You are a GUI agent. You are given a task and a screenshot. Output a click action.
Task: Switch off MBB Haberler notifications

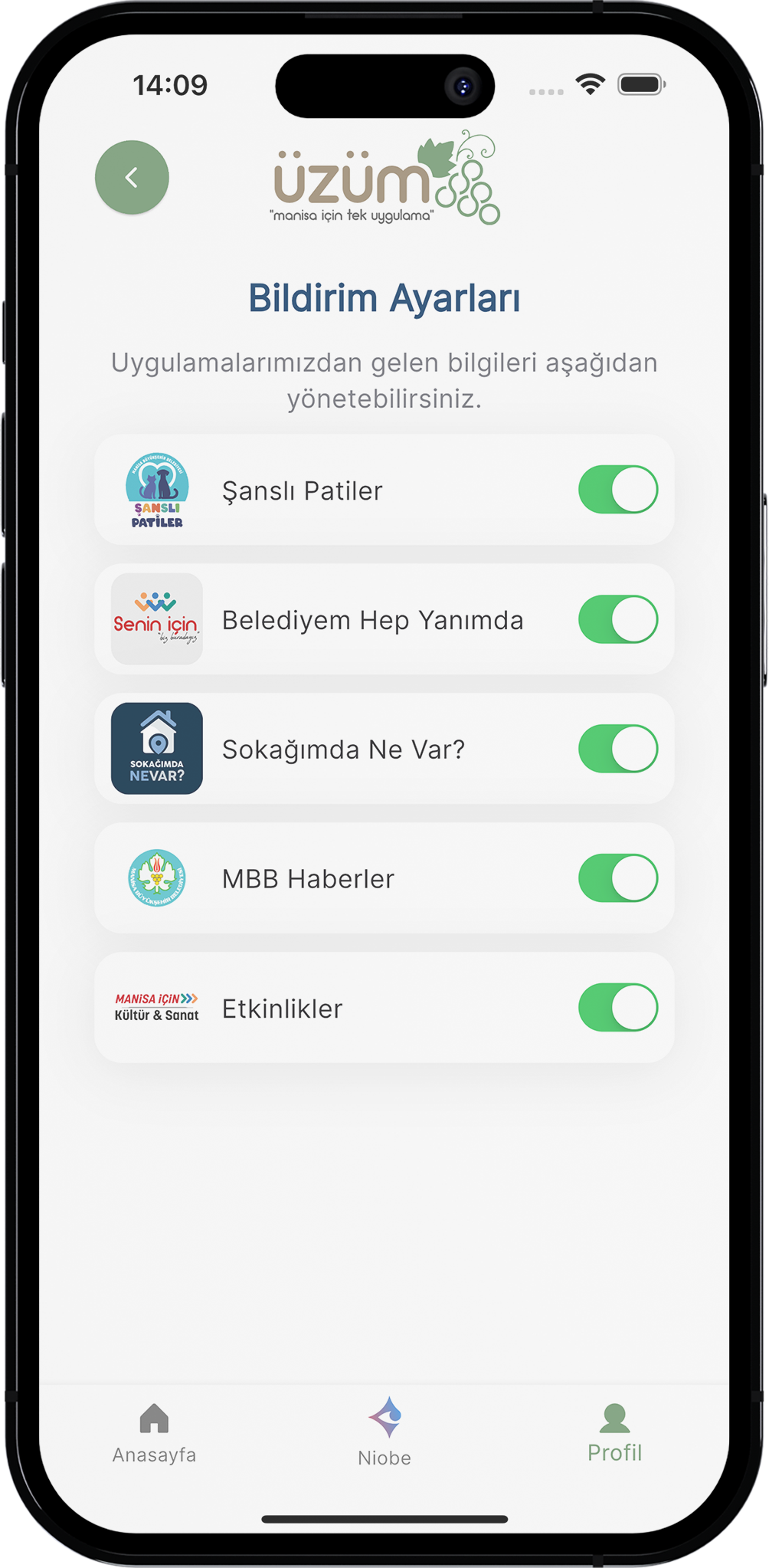click(617, 878)
